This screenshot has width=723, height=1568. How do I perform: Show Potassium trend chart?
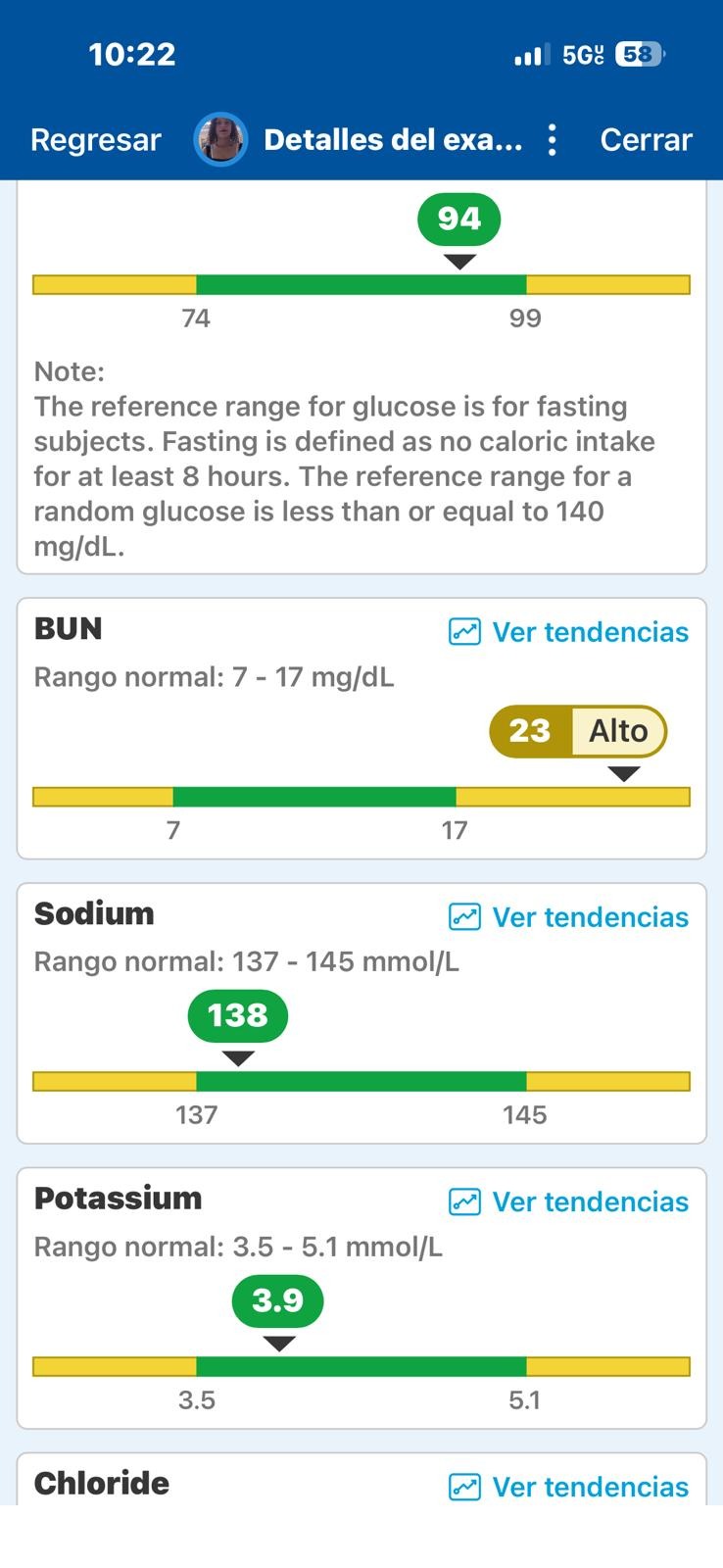[x=568, y=1202]
